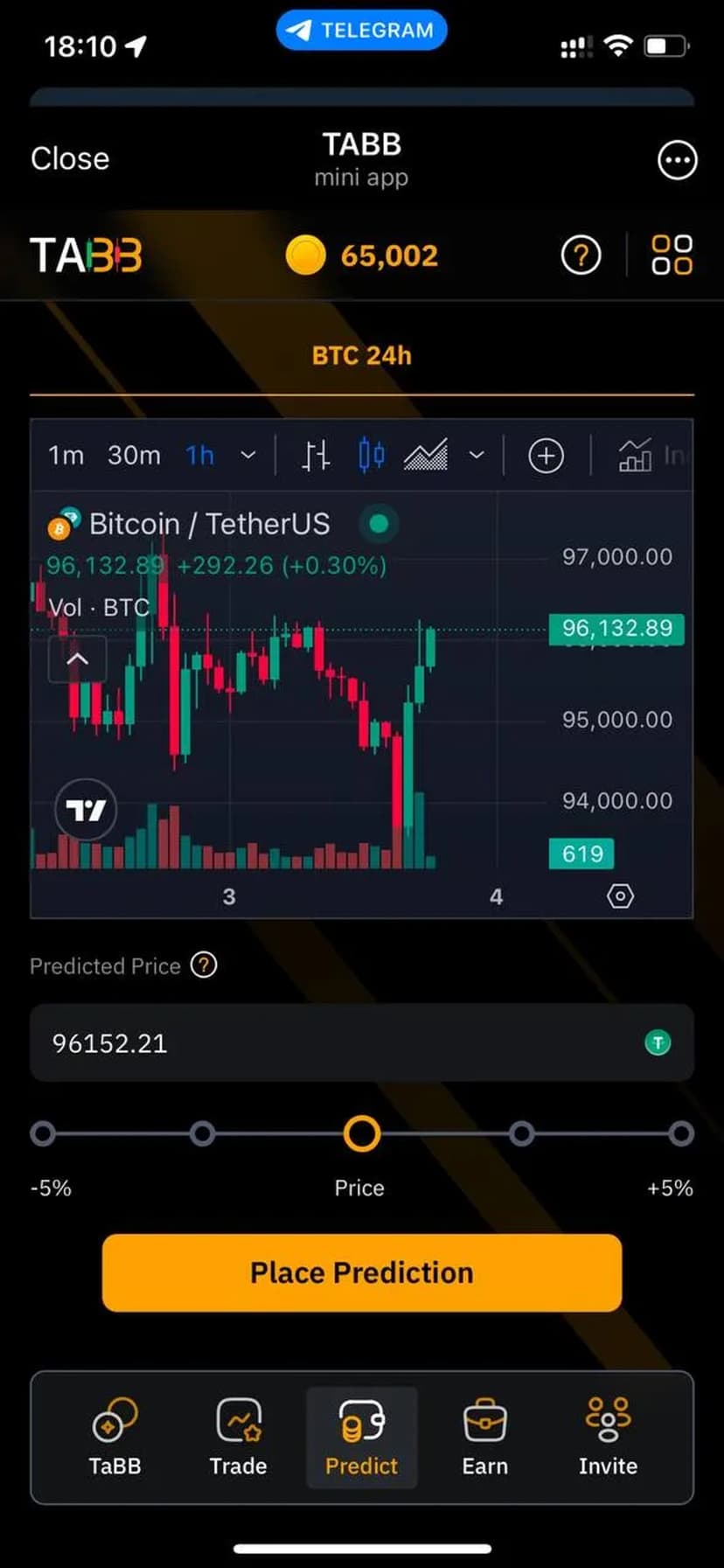Place Prediction

click(362, 1272)
